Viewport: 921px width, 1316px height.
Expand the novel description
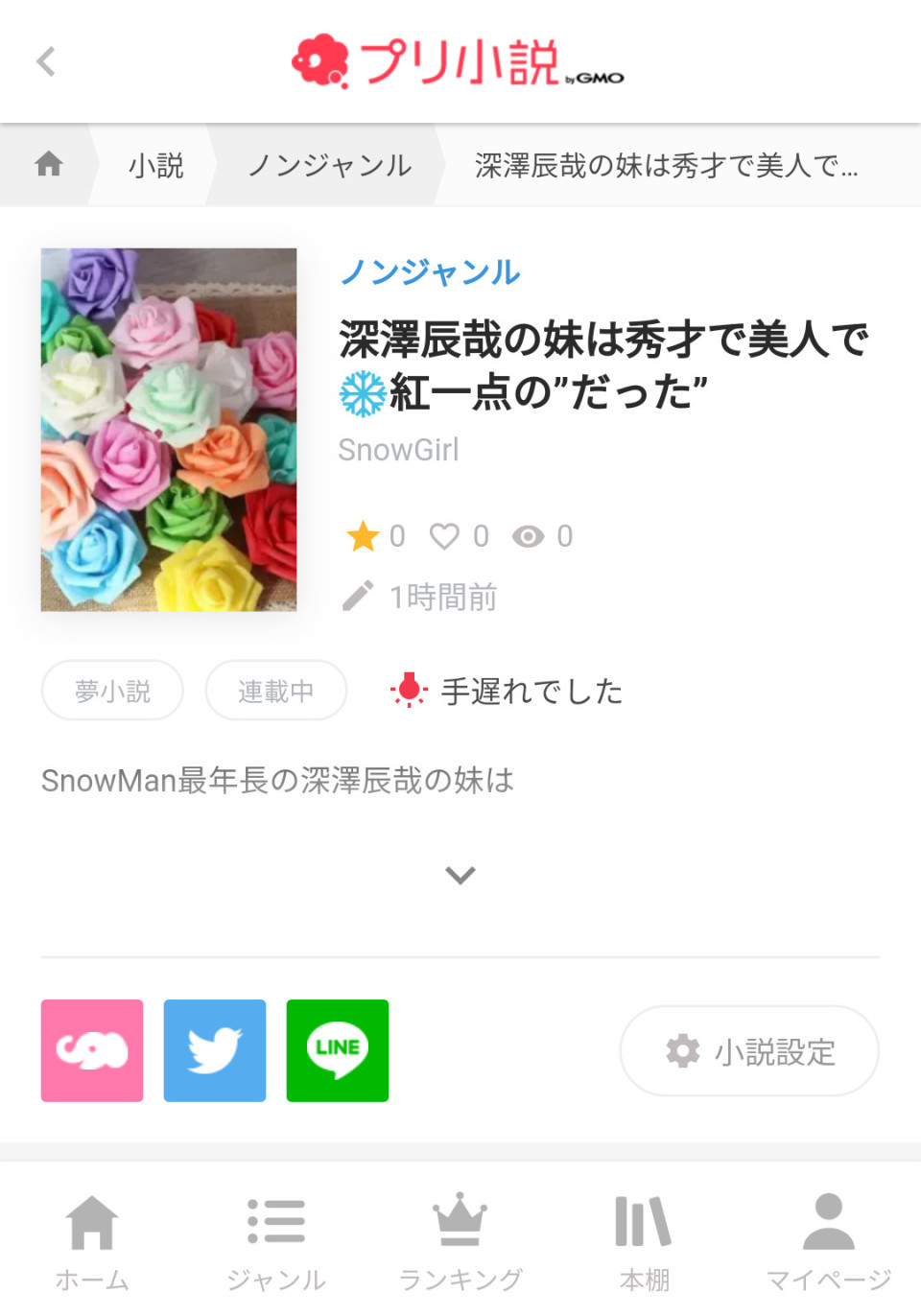(x=460, y=875)
